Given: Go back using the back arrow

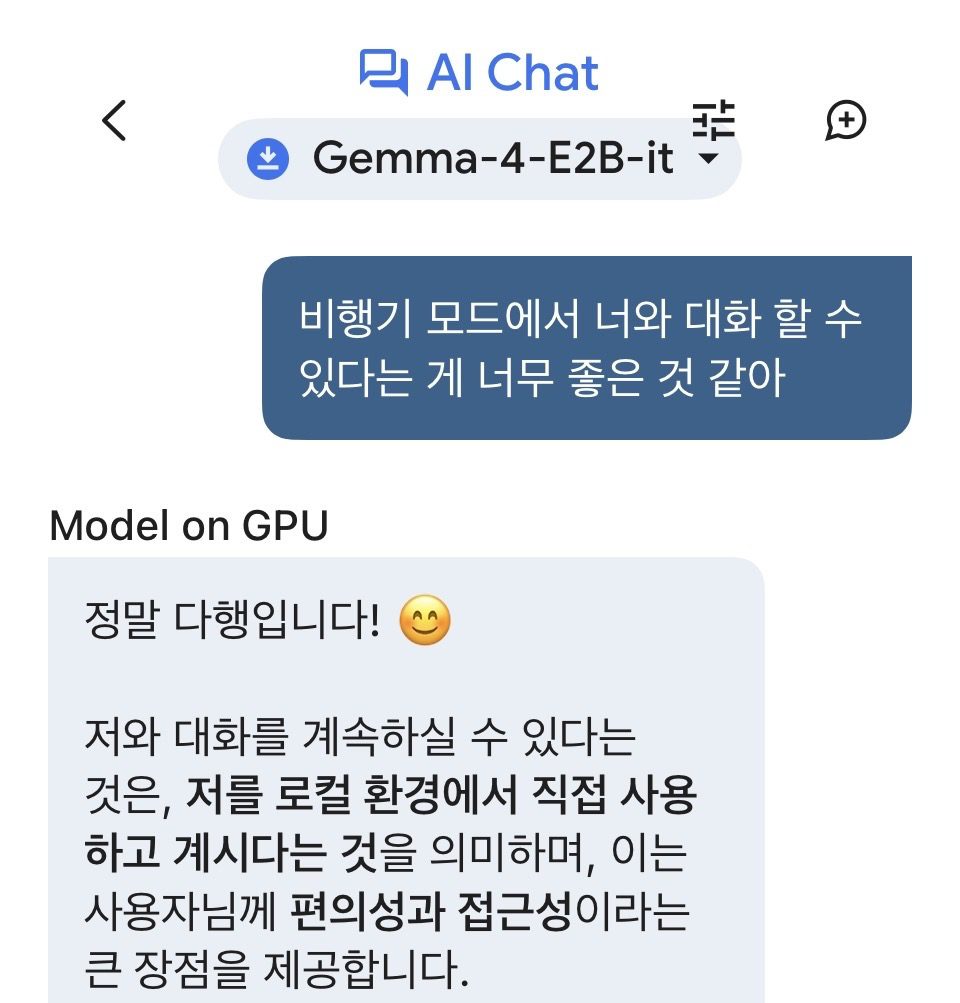Looking at the screenshot, I should [x=115, y=121].
